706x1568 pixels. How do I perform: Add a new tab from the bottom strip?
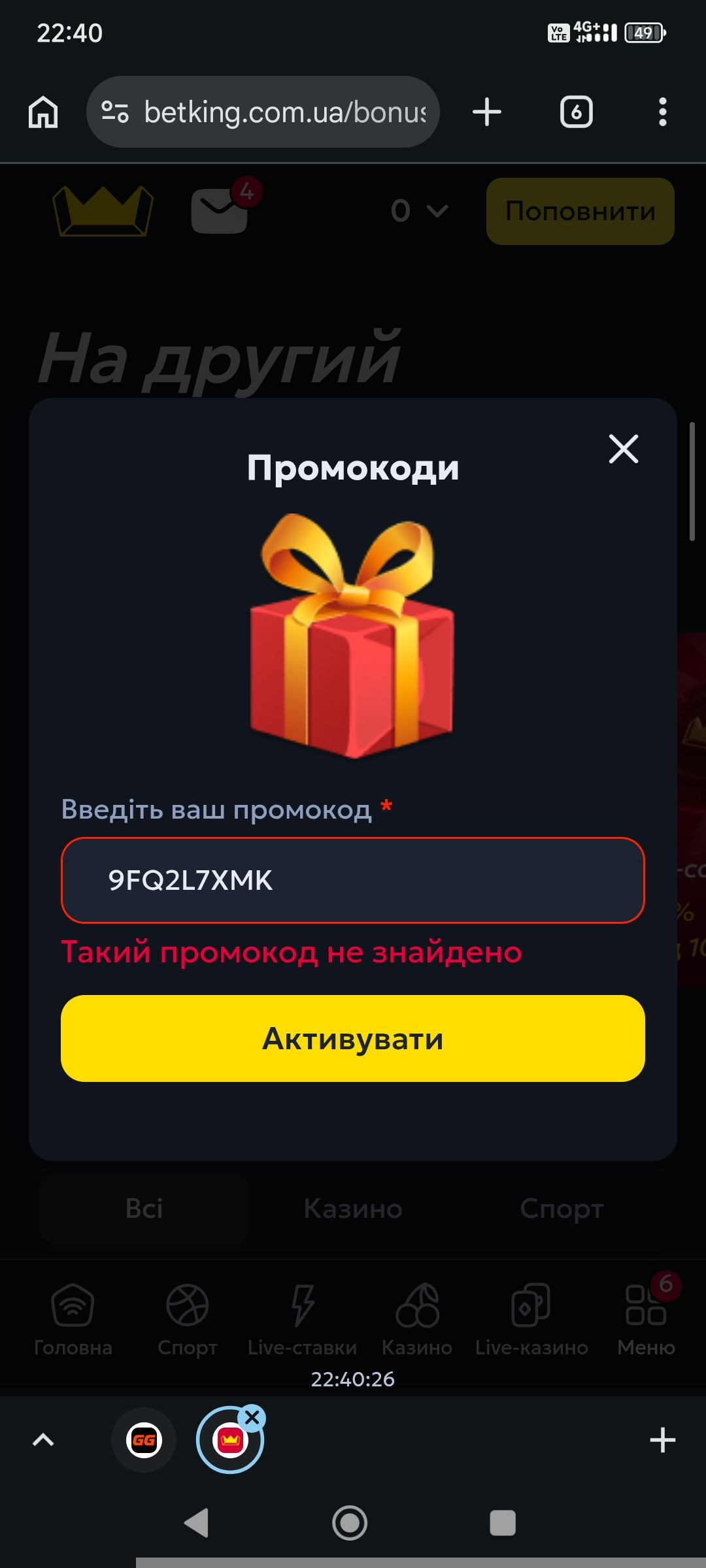point(662,1440)
